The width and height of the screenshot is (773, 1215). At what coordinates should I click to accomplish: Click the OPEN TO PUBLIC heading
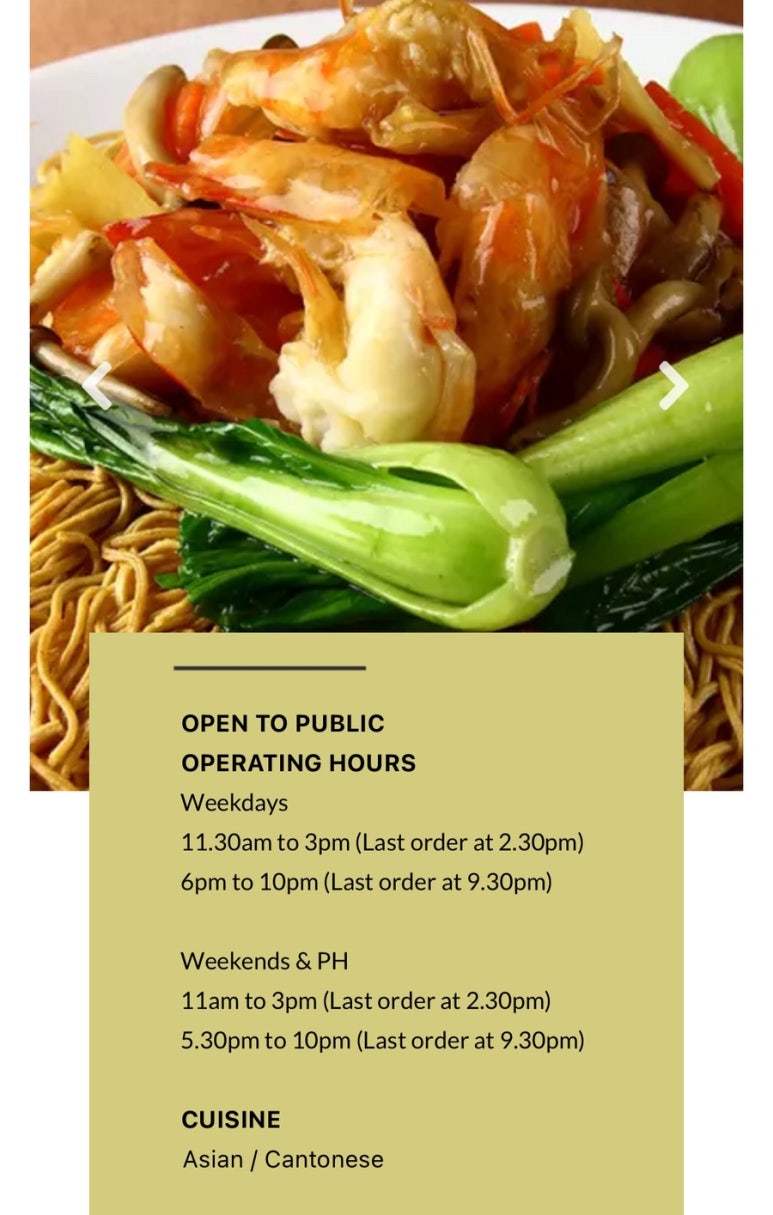(285, 721)
